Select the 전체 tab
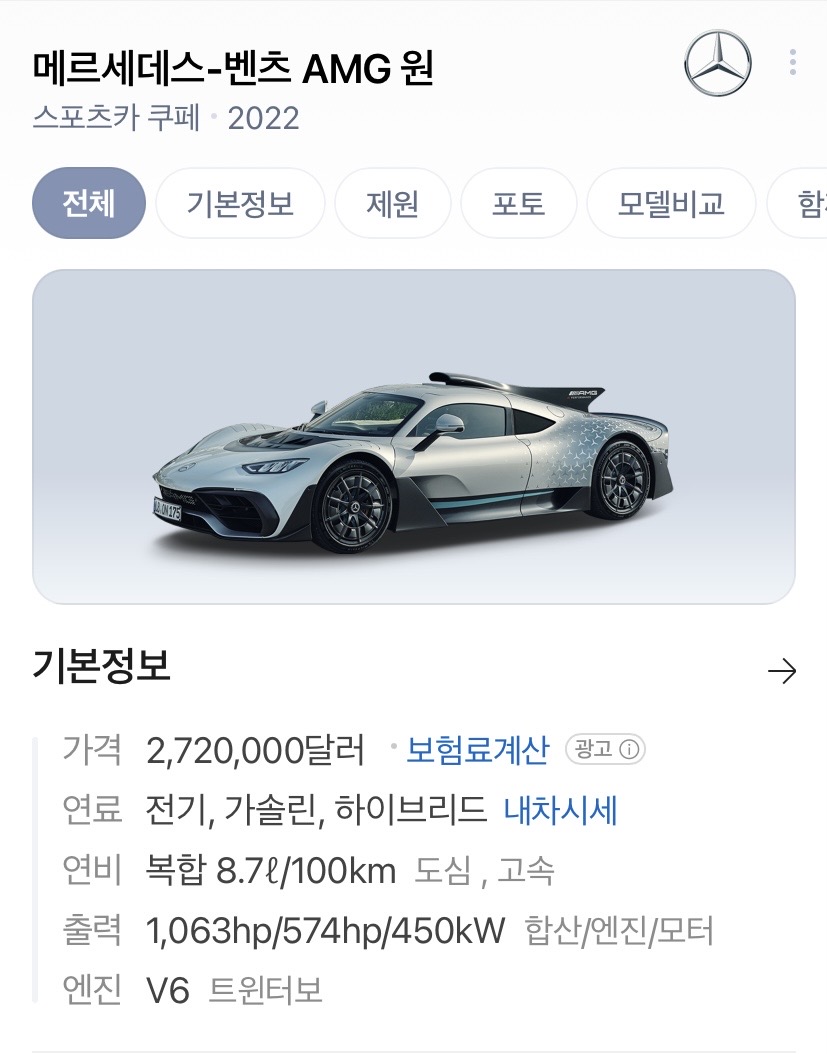Screen dimensions: 827x1054 89,204
